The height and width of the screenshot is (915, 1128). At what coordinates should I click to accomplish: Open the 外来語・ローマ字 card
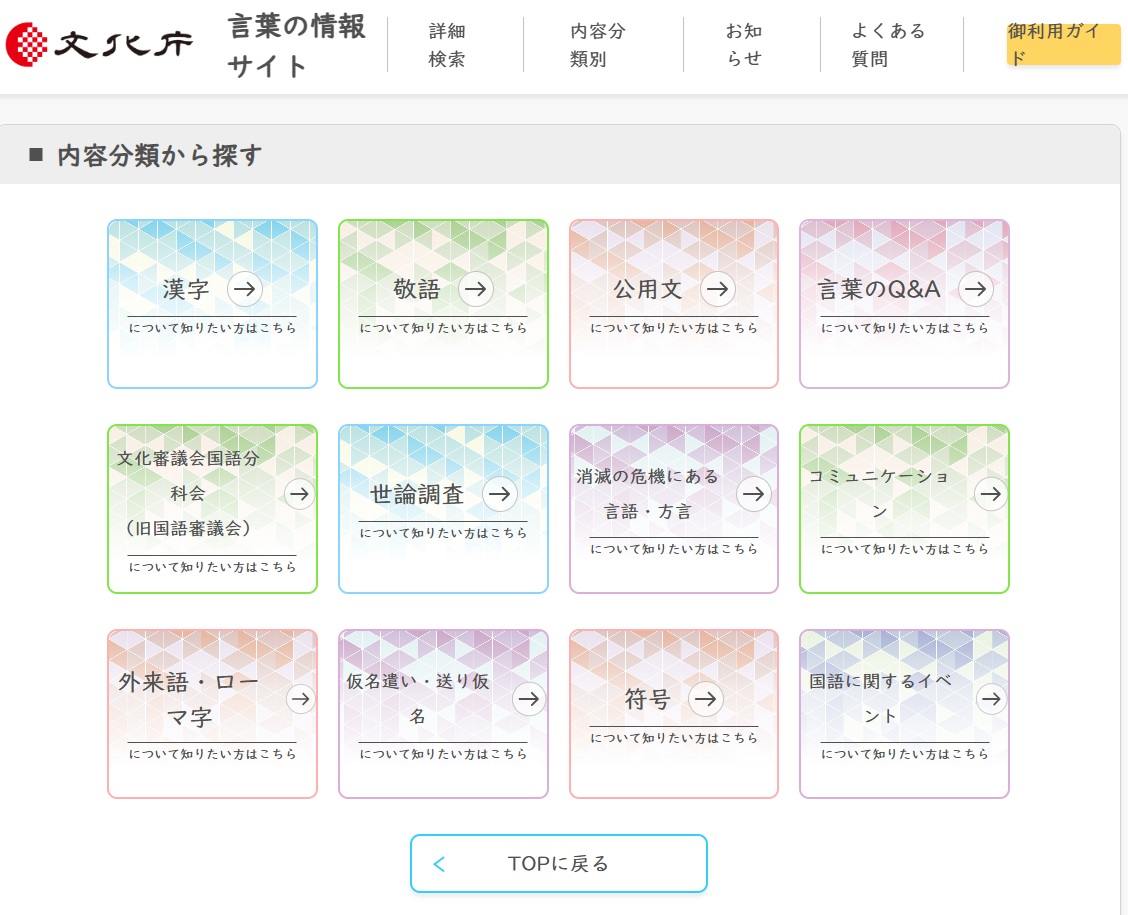tap(212, 713)
